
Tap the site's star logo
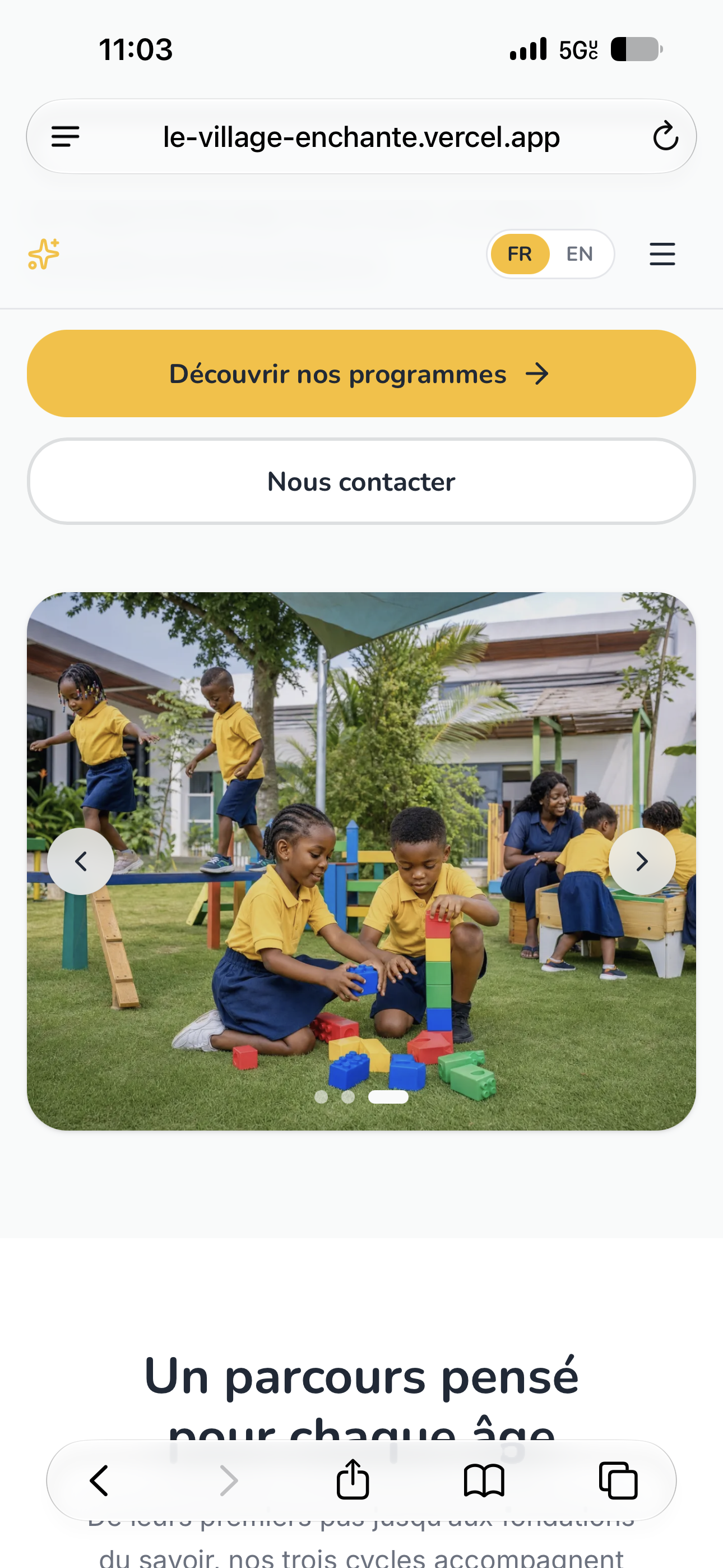click(x=44, y=254)
